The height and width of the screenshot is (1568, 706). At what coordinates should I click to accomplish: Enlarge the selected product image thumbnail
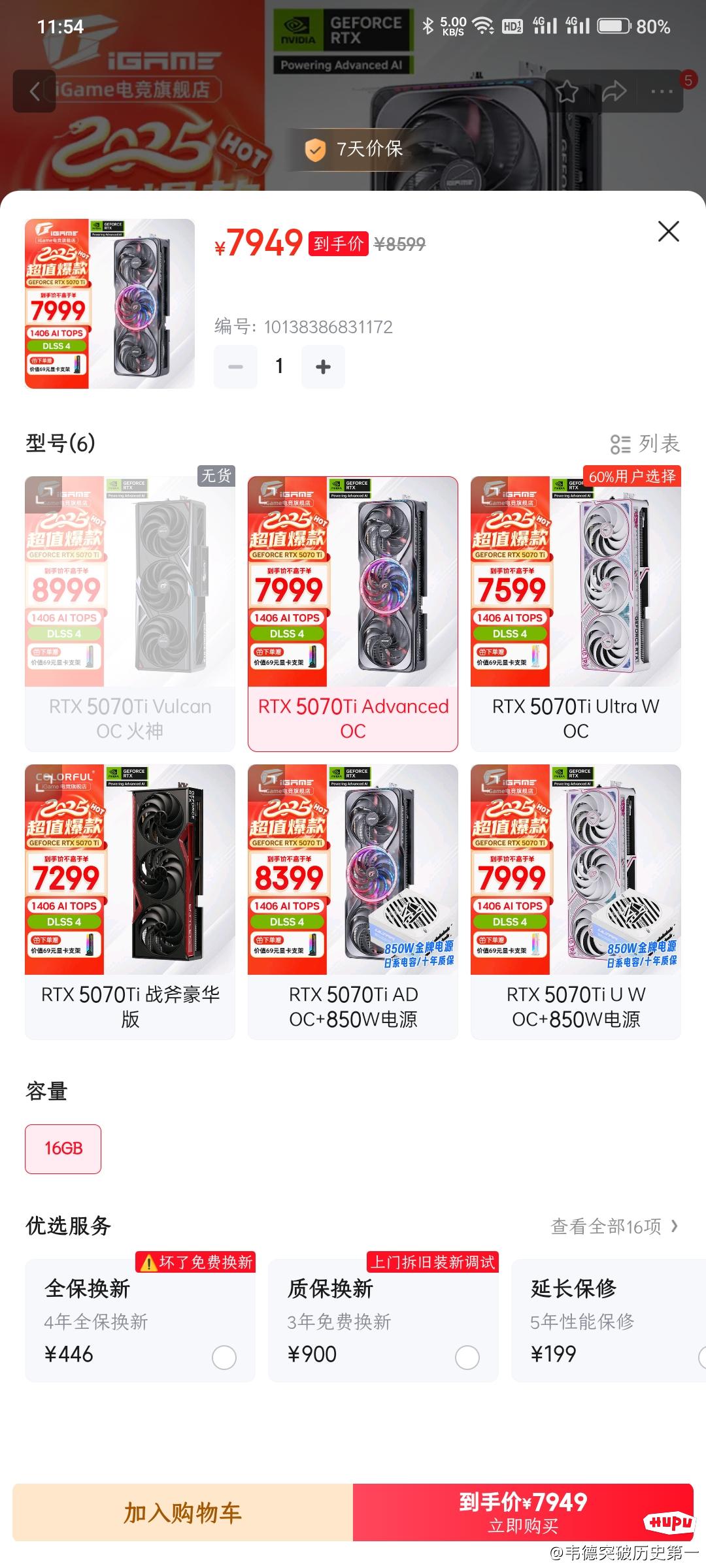[110, 304]
